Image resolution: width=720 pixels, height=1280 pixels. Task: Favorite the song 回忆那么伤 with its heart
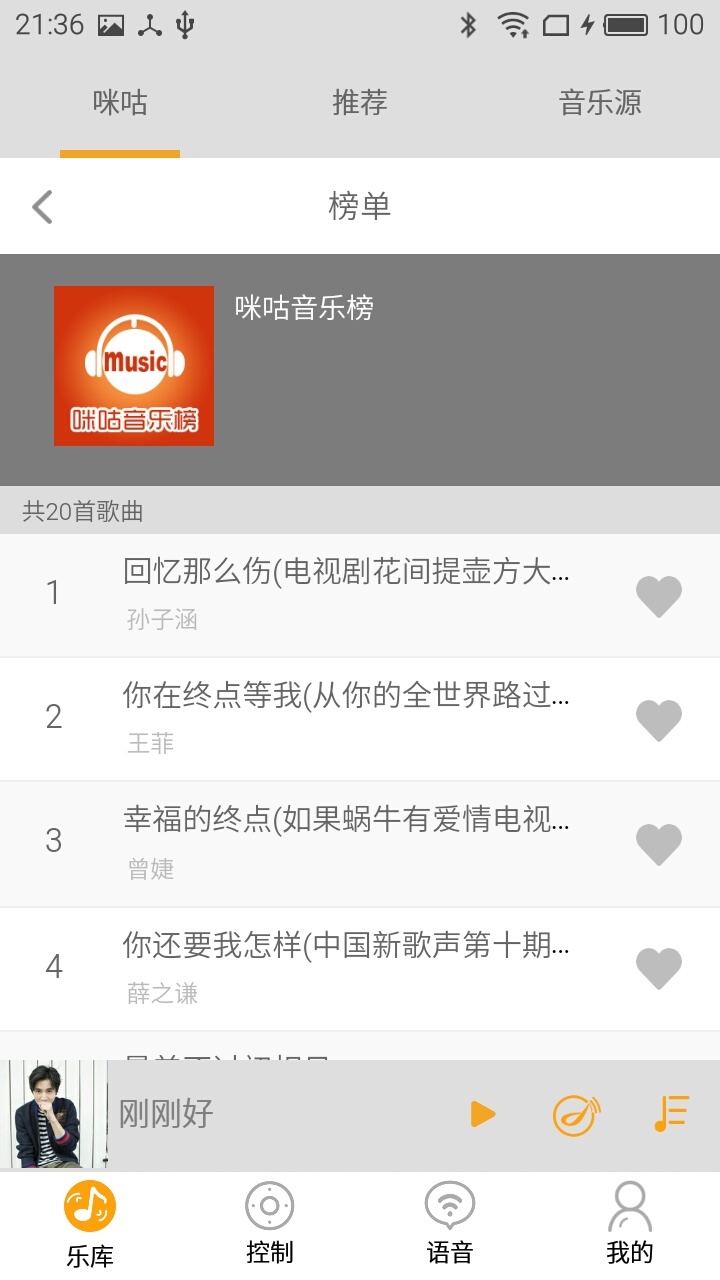pyautogui.click(x=658, y=596)
